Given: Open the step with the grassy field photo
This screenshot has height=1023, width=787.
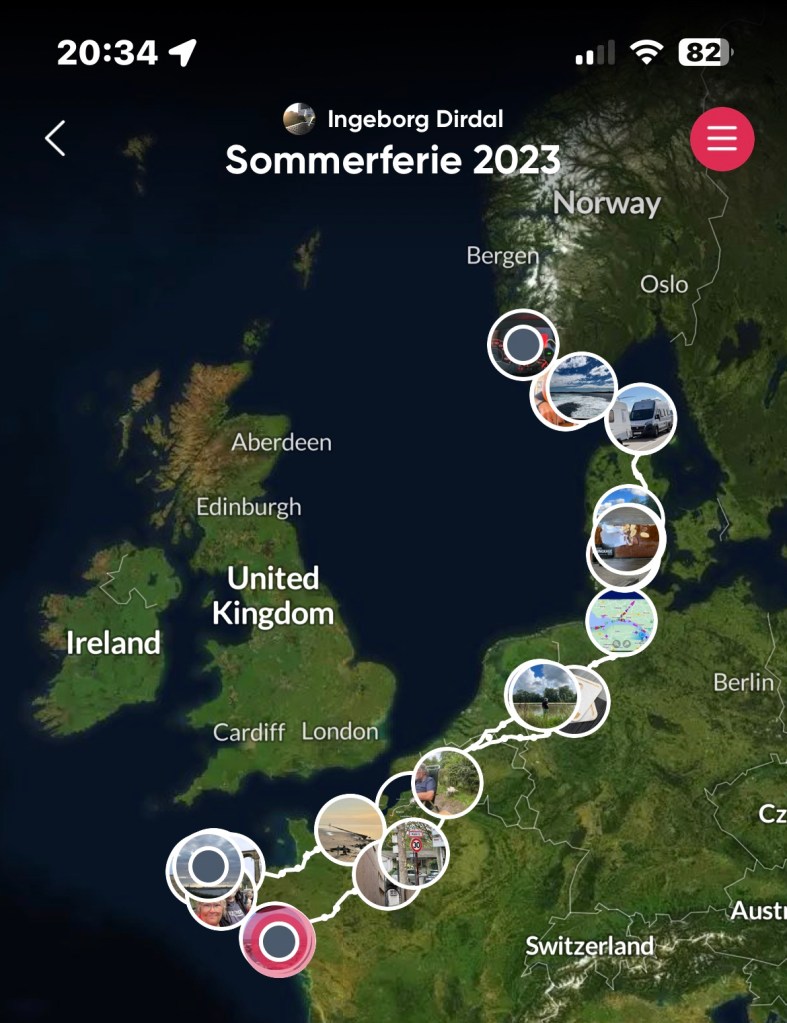Looking at the screenshot, I should click(x=543, y=693).
